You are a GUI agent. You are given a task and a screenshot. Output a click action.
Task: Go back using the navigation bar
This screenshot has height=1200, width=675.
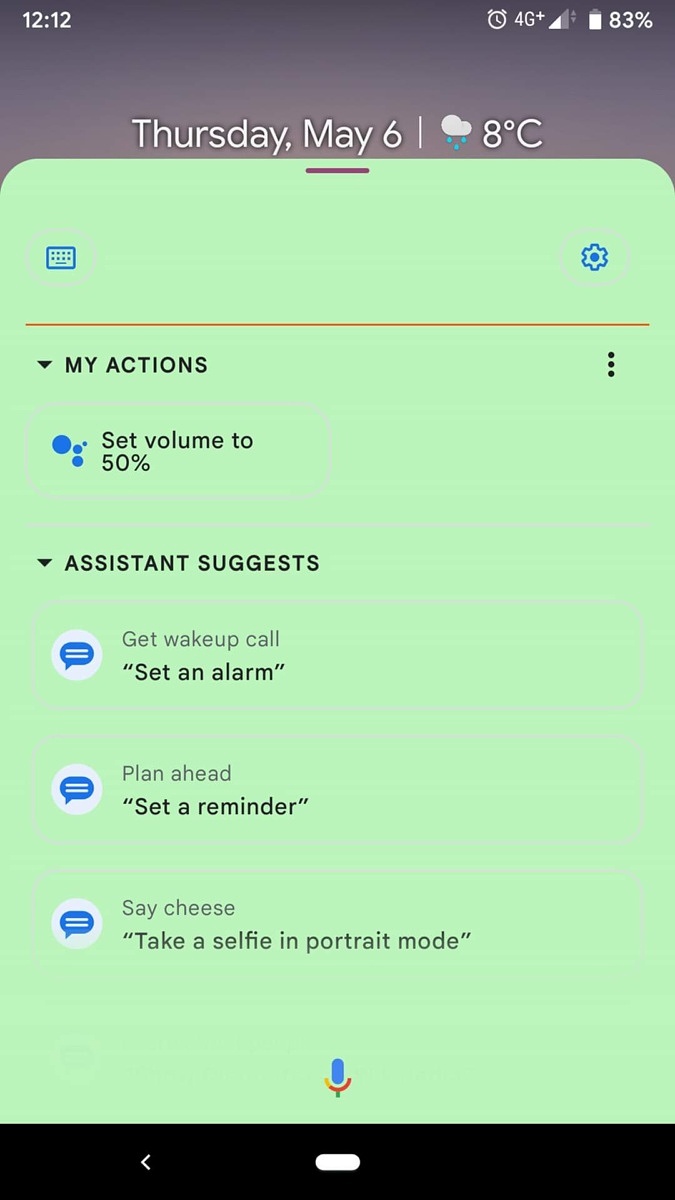146,1162
